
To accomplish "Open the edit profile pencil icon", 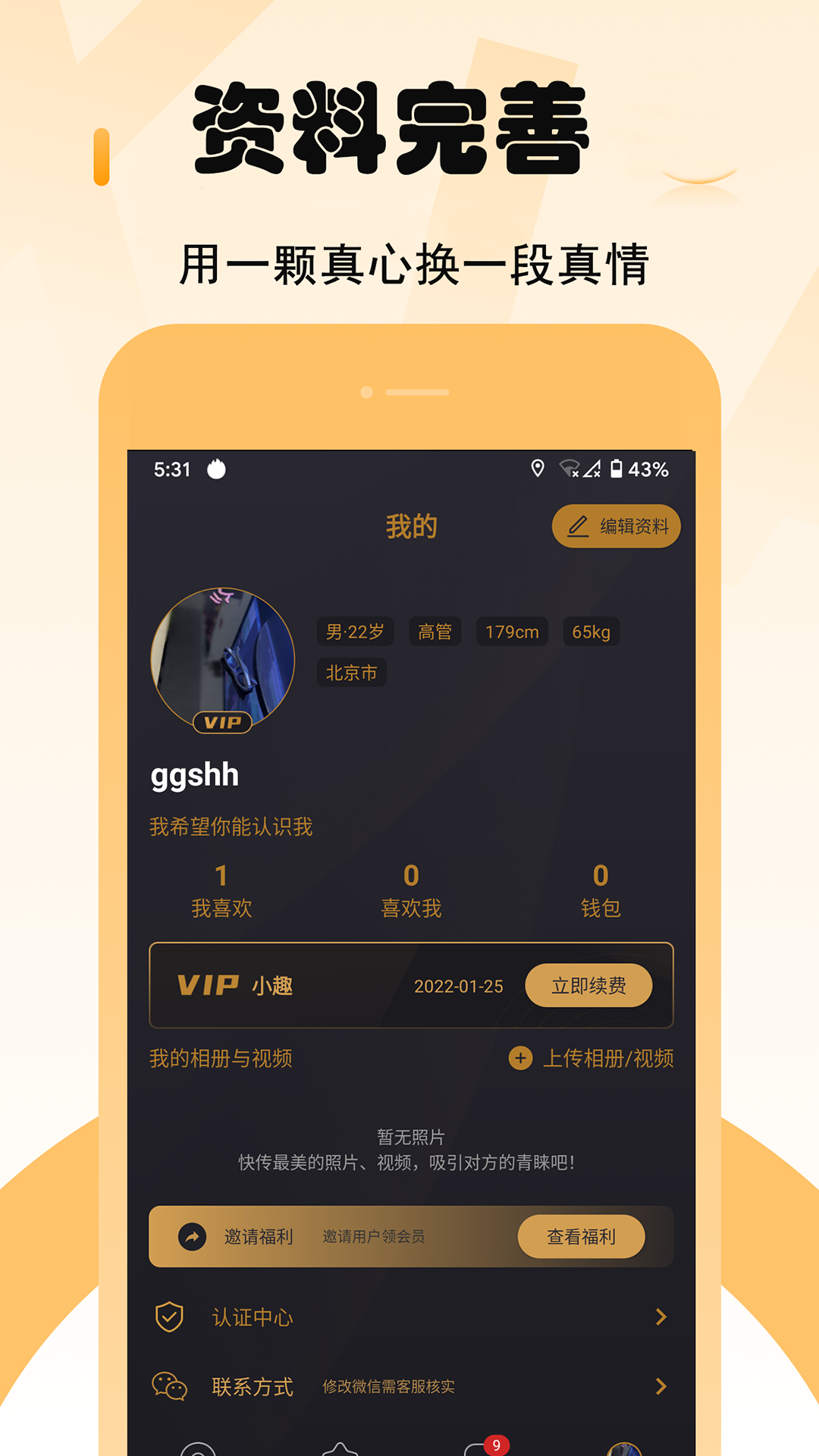I will pos(579,526).
